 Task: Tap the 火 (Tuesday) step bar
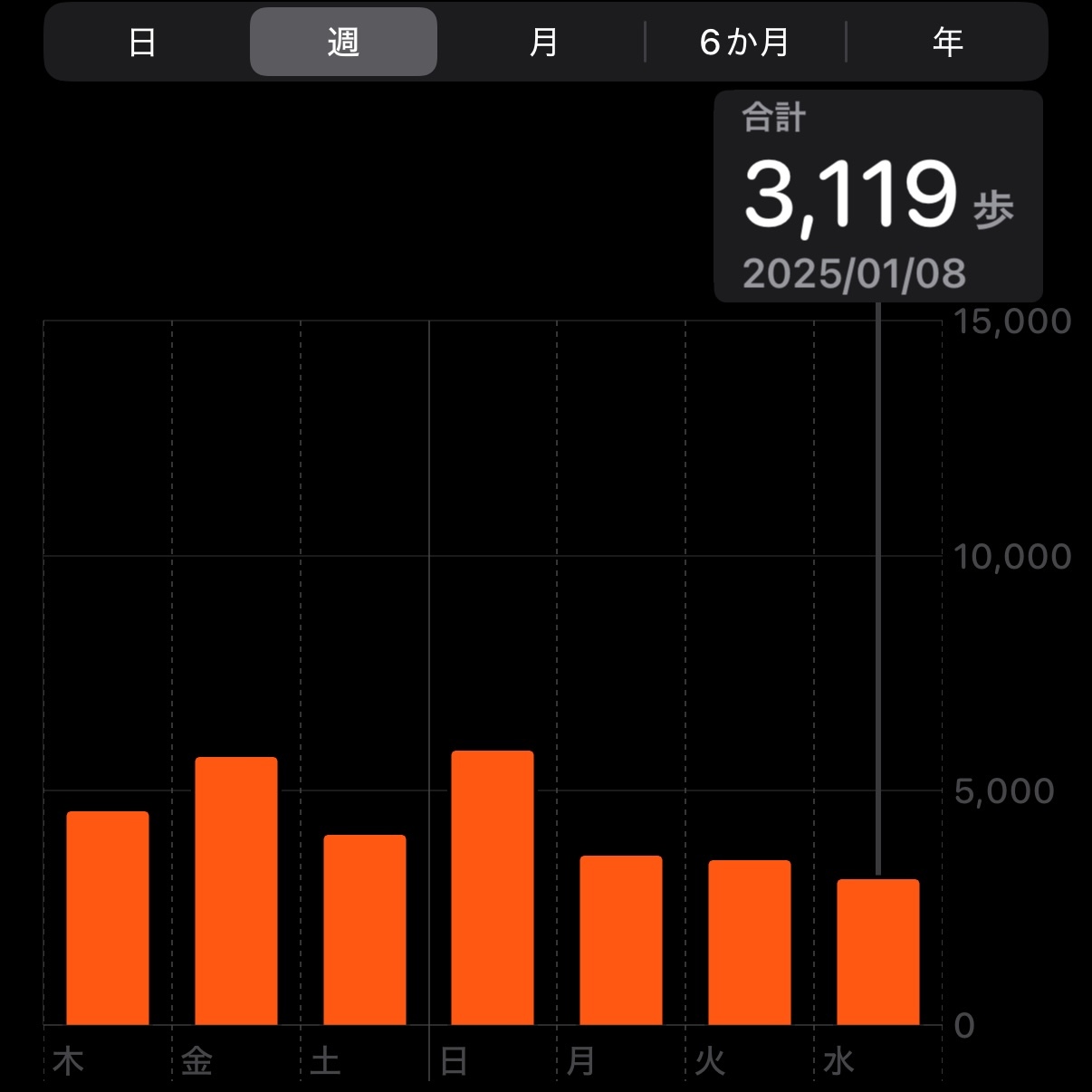pyautogui.click(x=750, y=943)
